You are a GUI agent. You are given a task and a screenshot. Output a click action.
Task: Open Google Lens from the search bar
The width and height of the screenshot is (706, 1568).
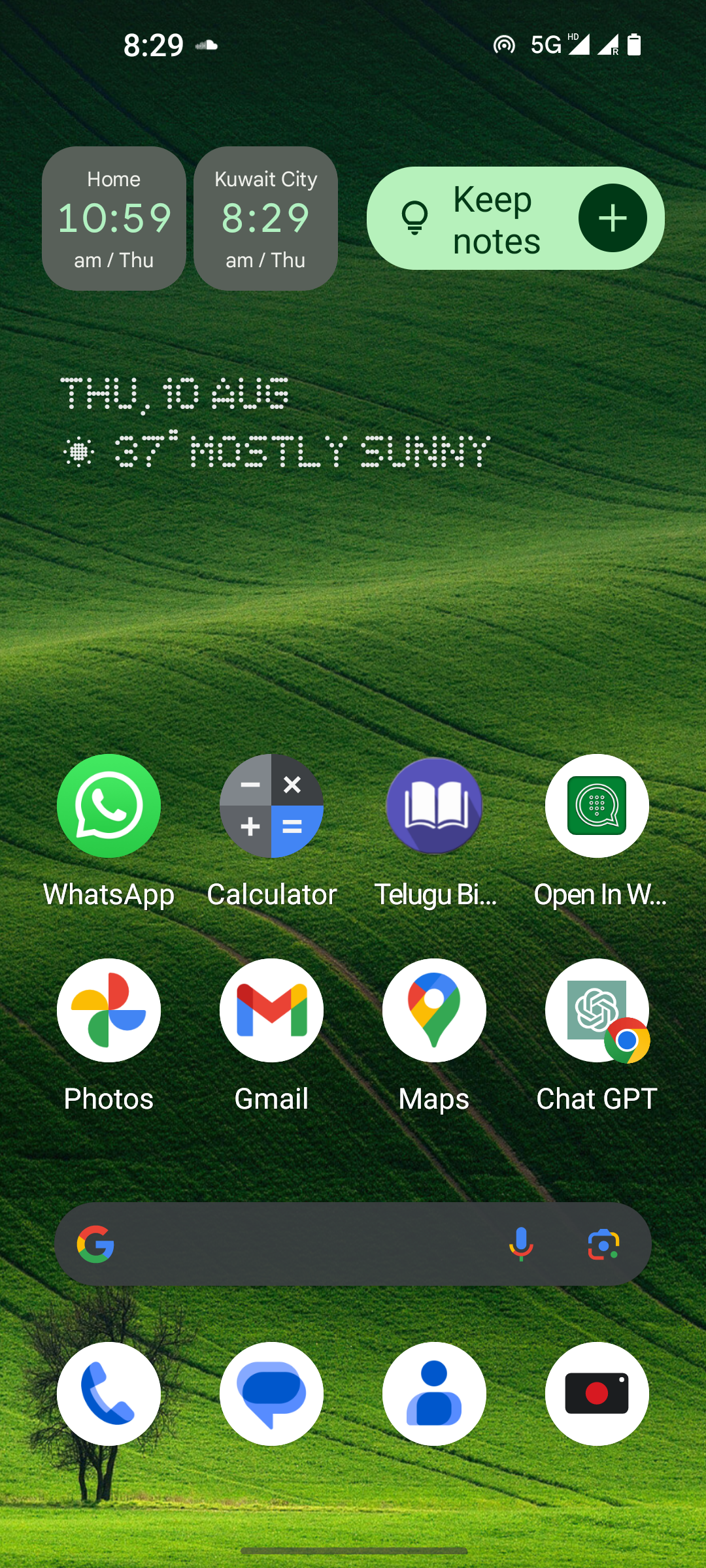pyautogui.click(x=603, y=1244)
